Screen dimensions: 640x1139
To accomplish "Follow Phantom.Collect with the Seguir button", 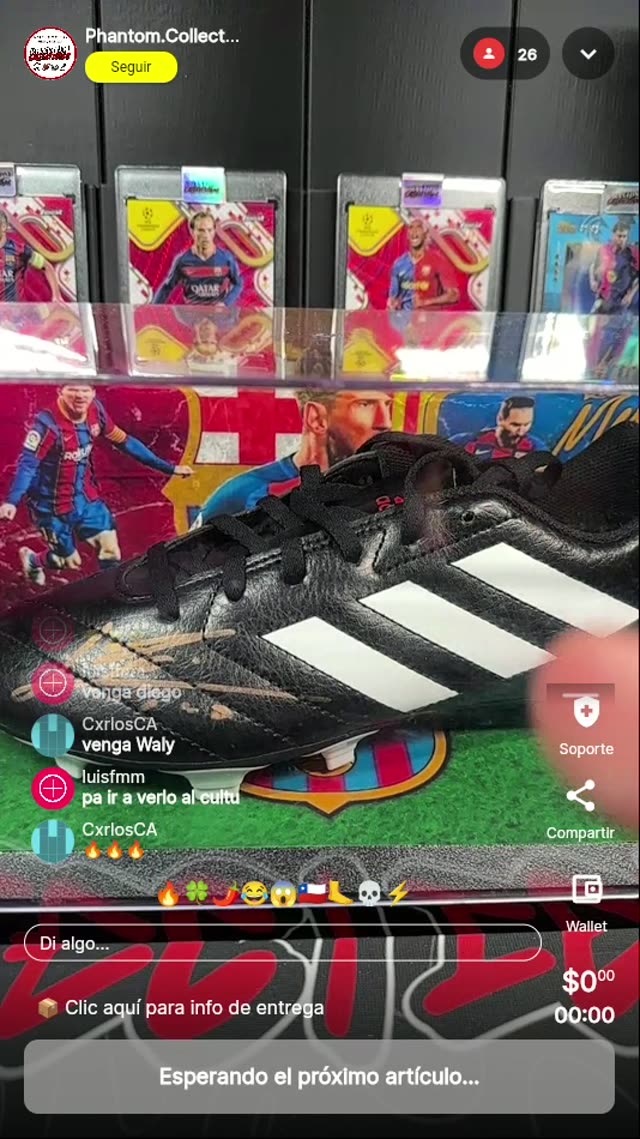I will click(131, 67).
